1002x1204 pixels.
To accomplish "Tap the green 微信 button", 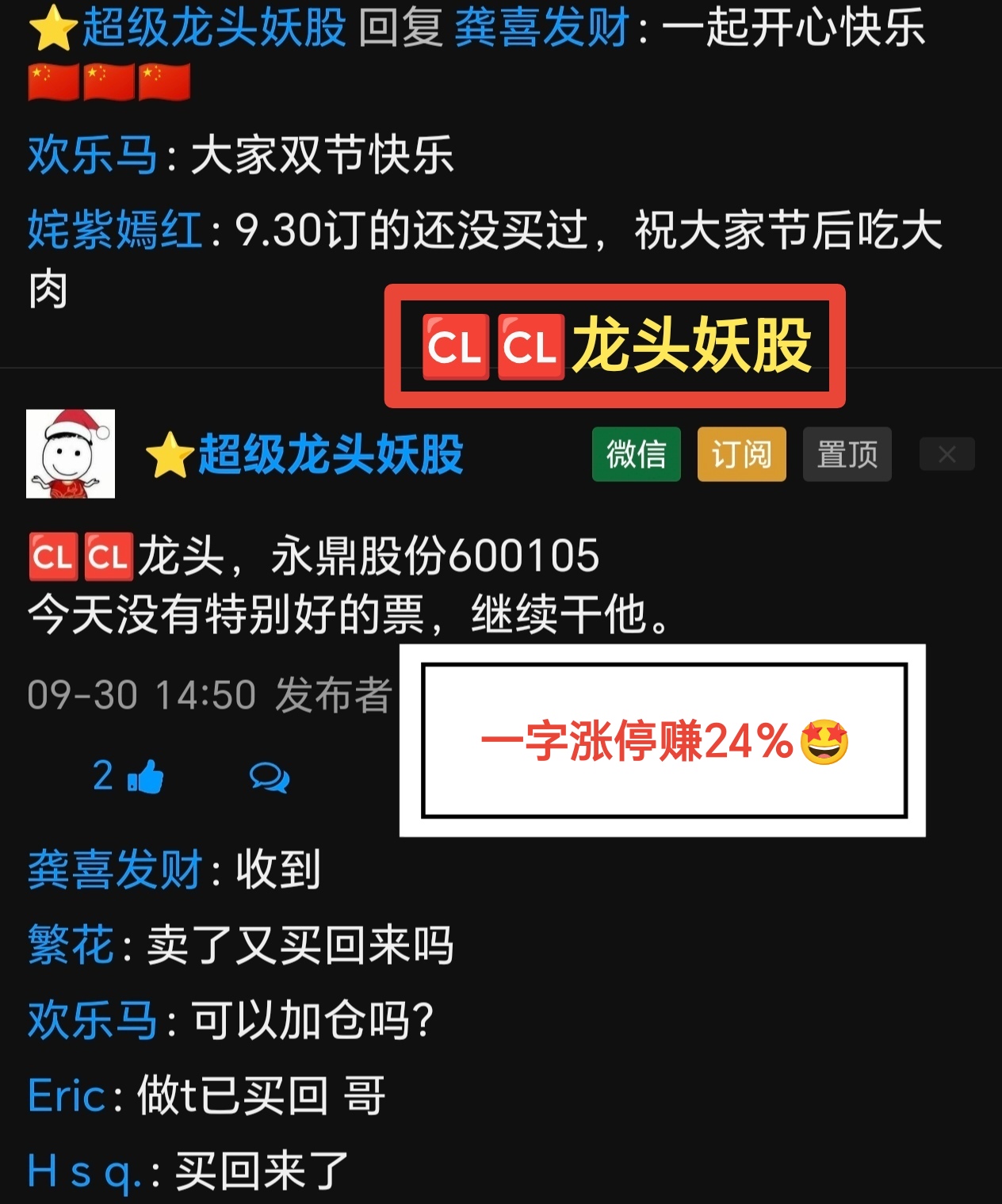I will 636,454.
